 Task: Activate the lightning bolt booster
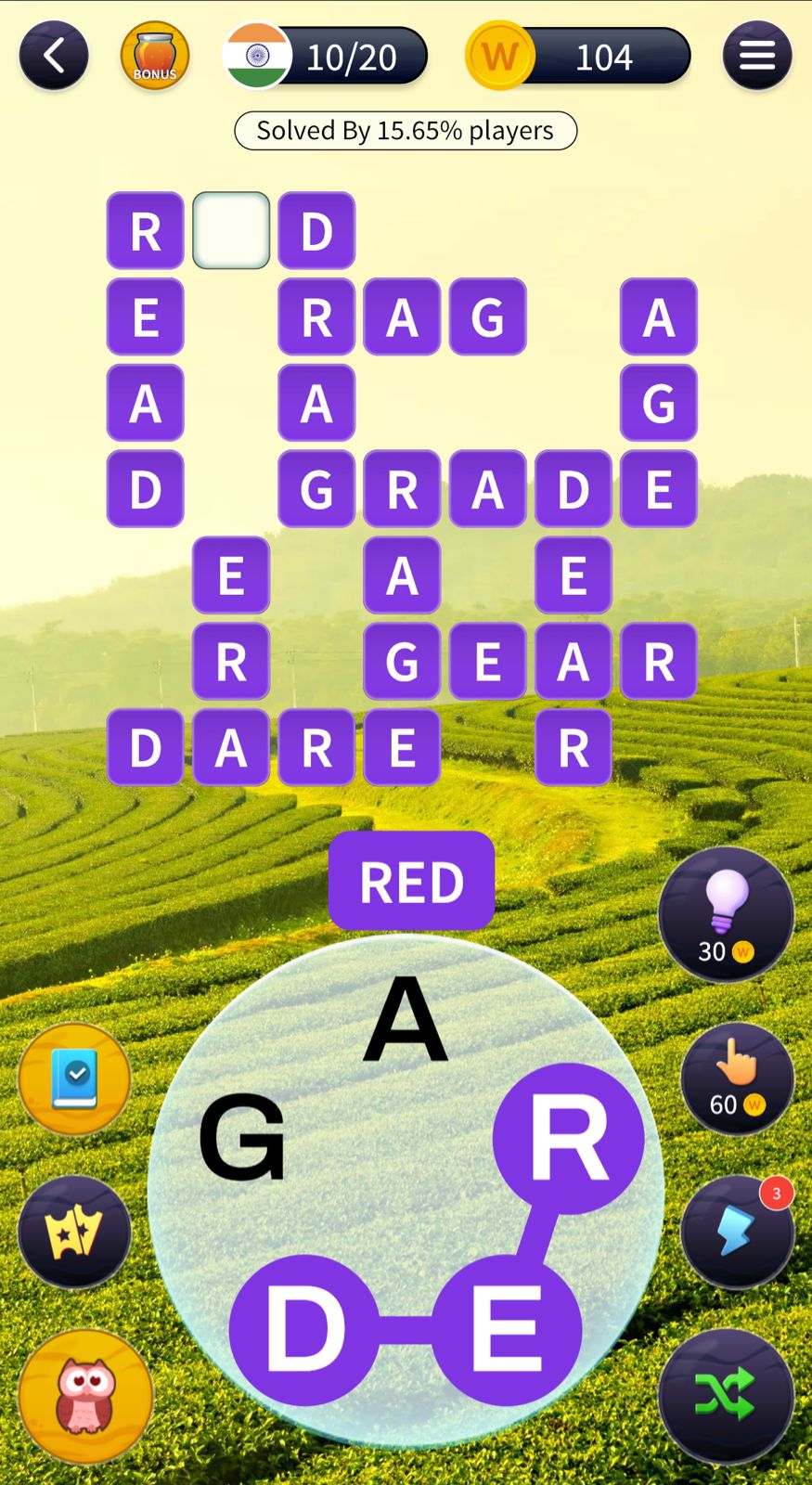[737, 1232]
